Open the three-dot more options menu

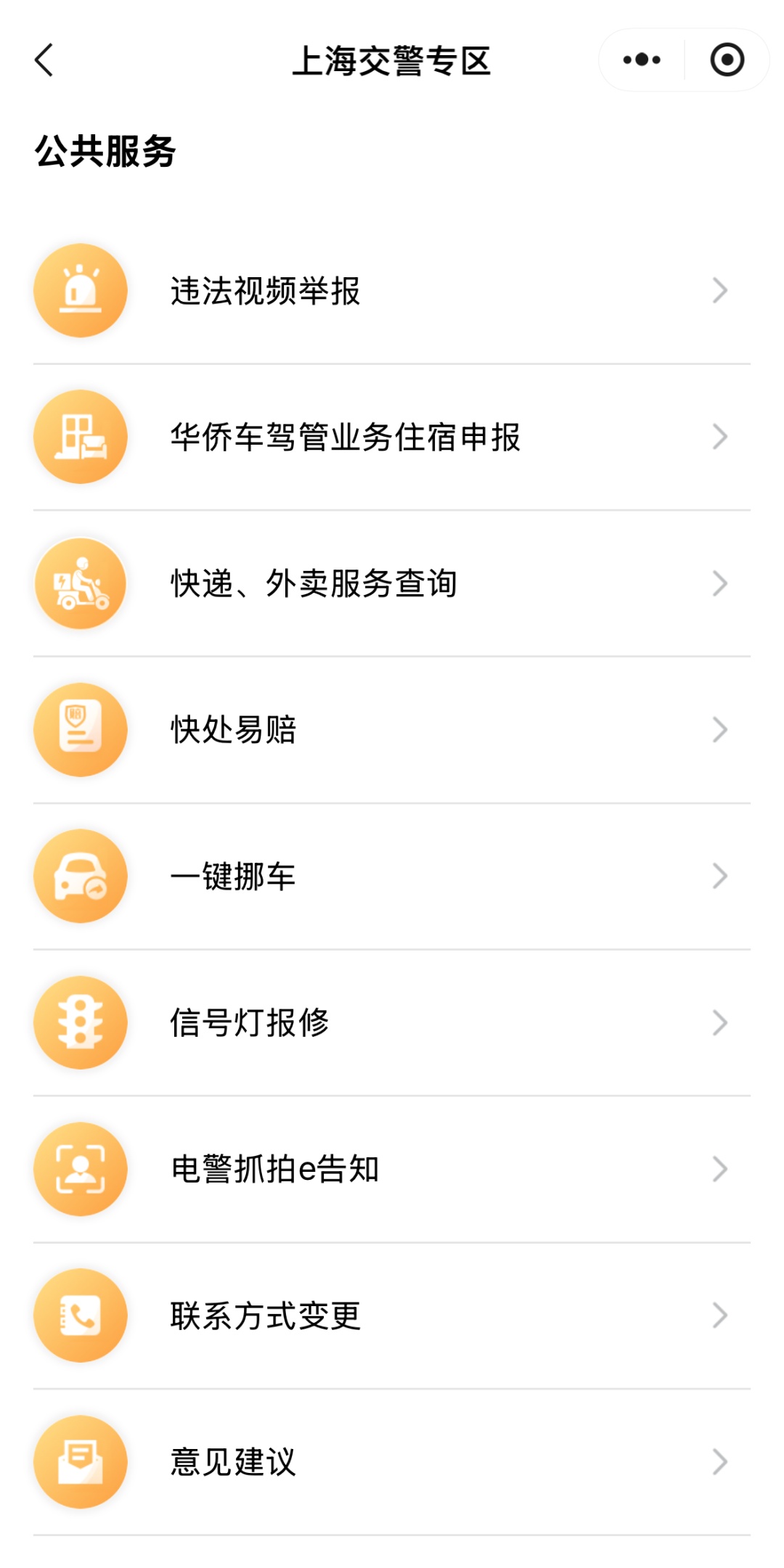coord(642,60)
